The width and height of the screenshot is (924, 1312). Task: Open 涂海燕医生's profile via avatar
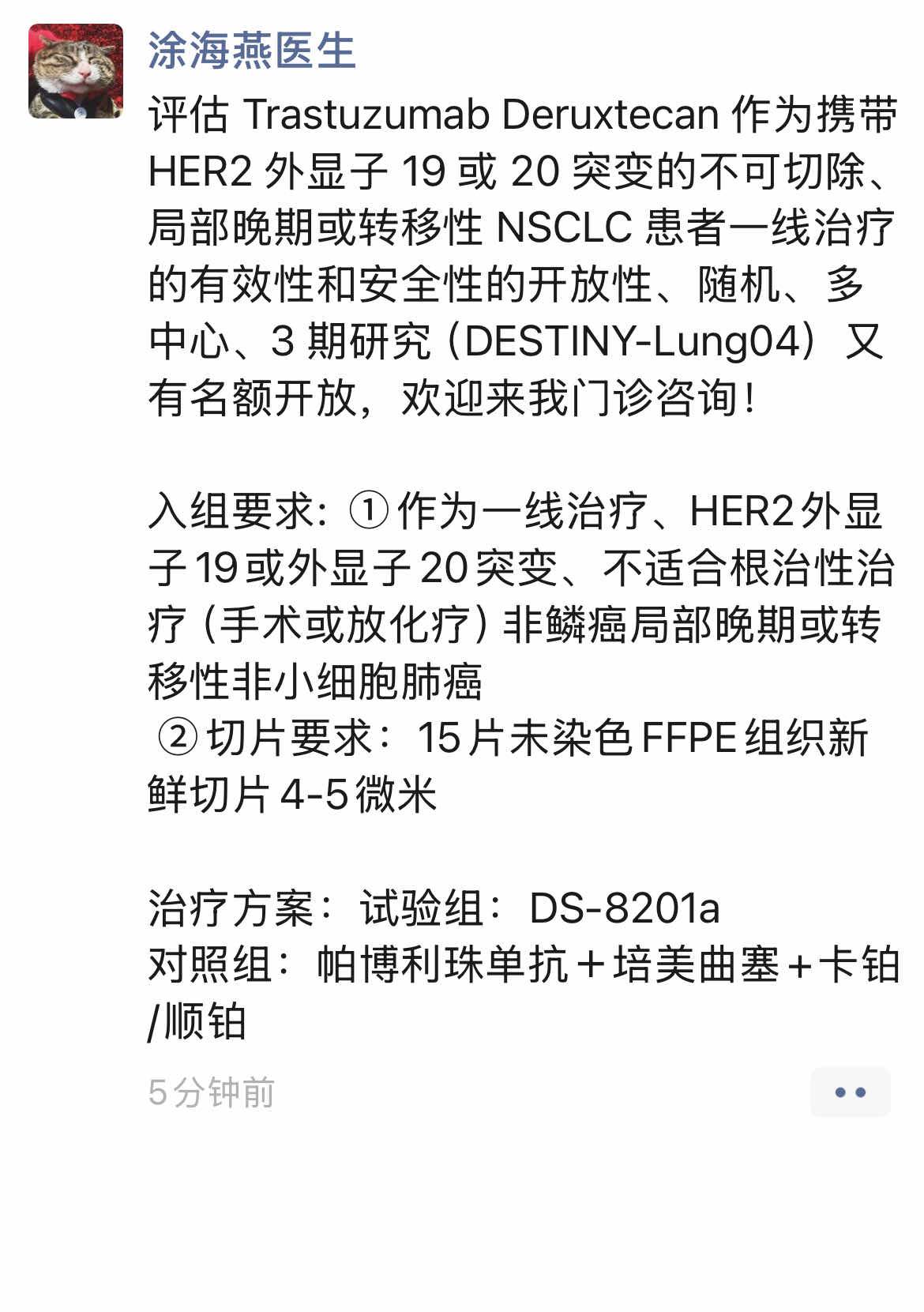point(76,71)
